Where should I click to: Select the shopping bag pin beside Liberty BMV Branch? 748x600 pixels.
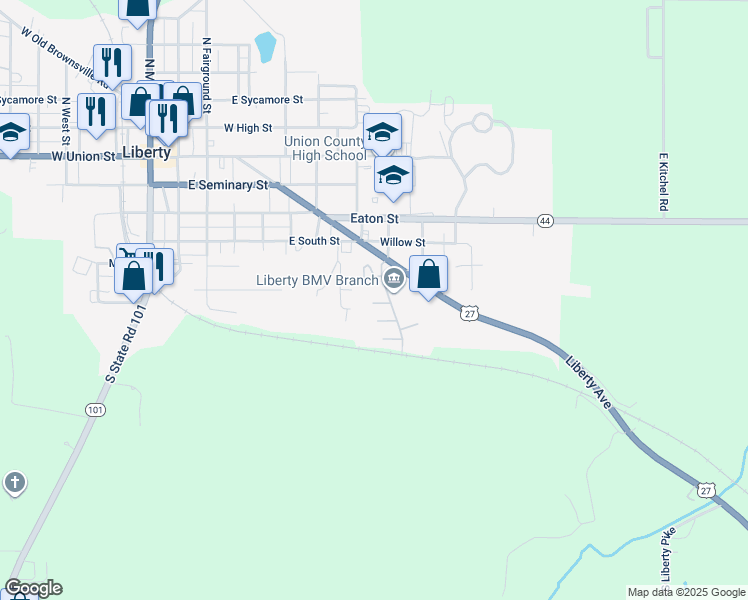[428, 277]
